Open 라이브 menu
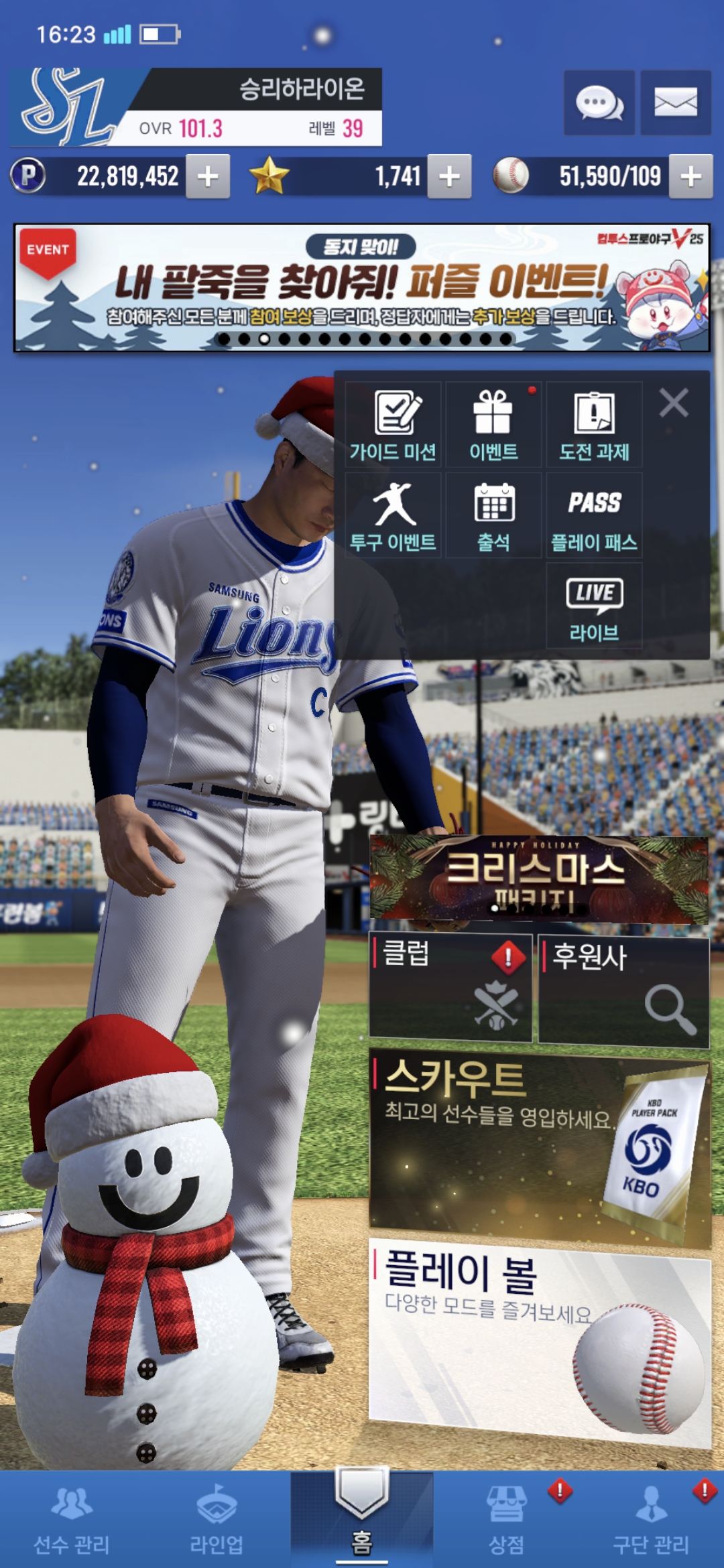Image resolution: width=724 pixels, height=1568 pixels. pos(594,606)
